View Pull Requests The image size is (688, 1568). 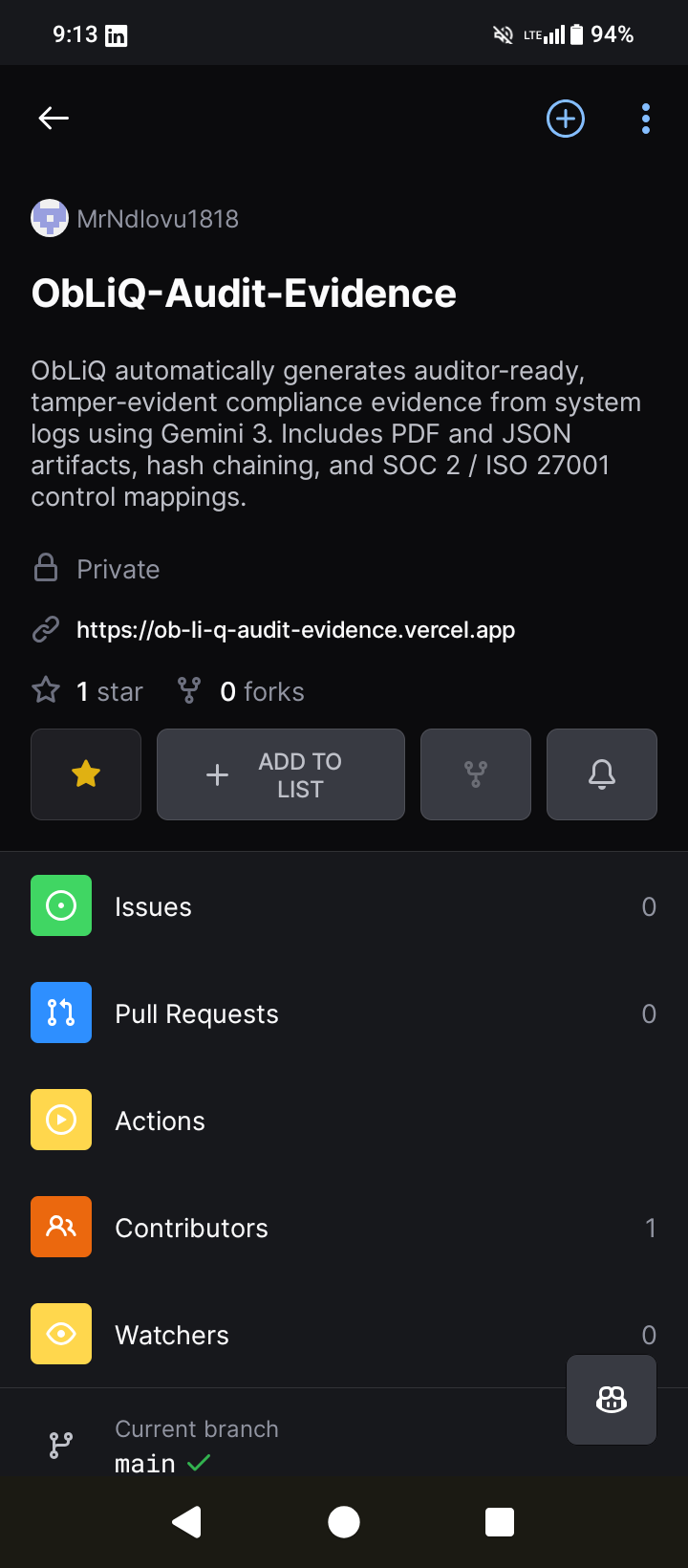344,1013
